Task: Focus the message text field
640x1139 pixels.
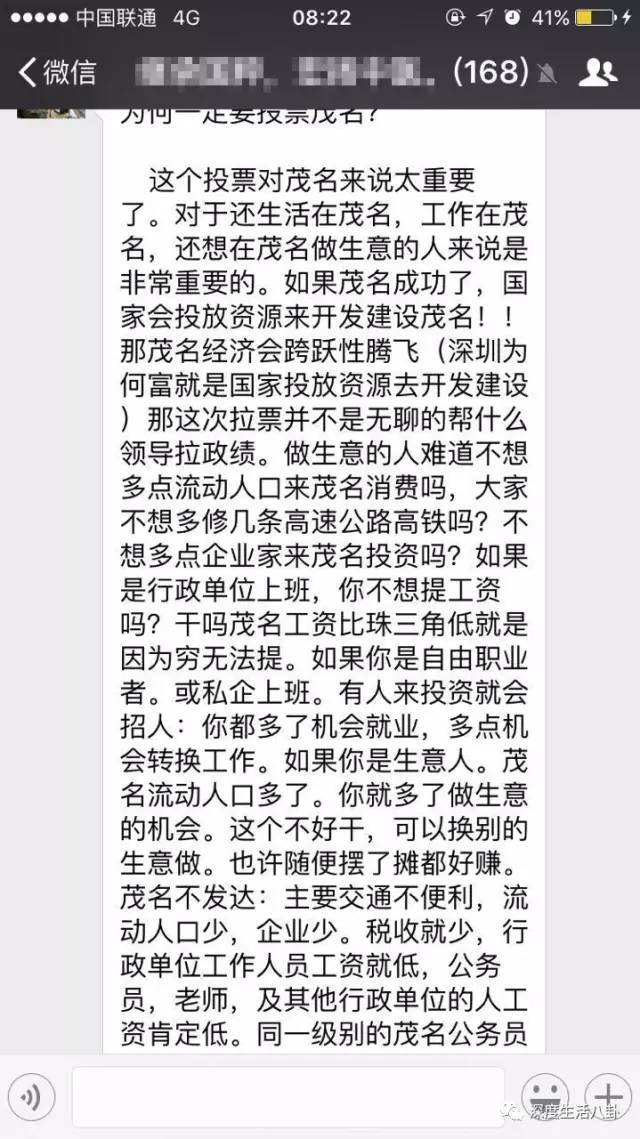Action: point(288,1098)
